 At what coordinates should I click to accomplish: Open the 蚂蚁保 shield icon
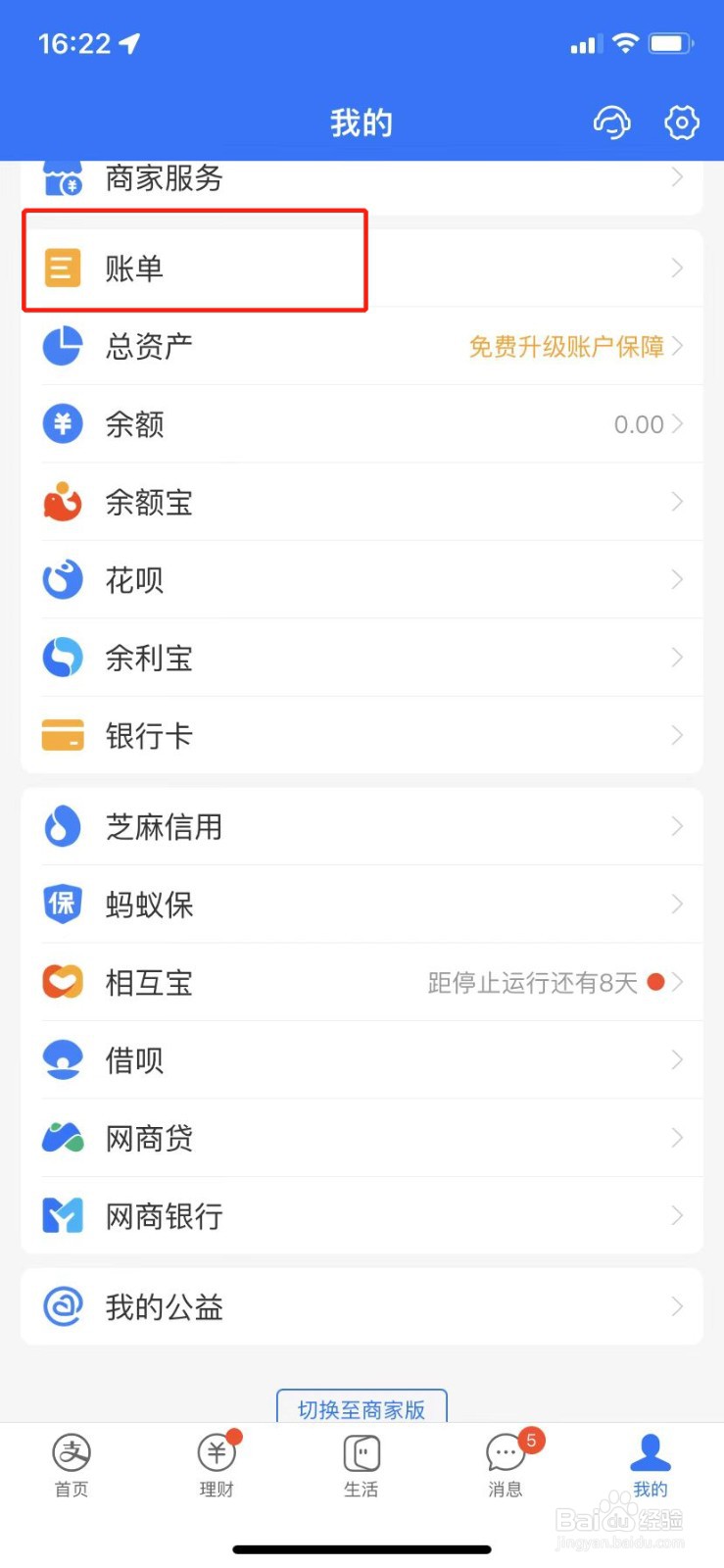pyautogui.click(x=62, y=905)
